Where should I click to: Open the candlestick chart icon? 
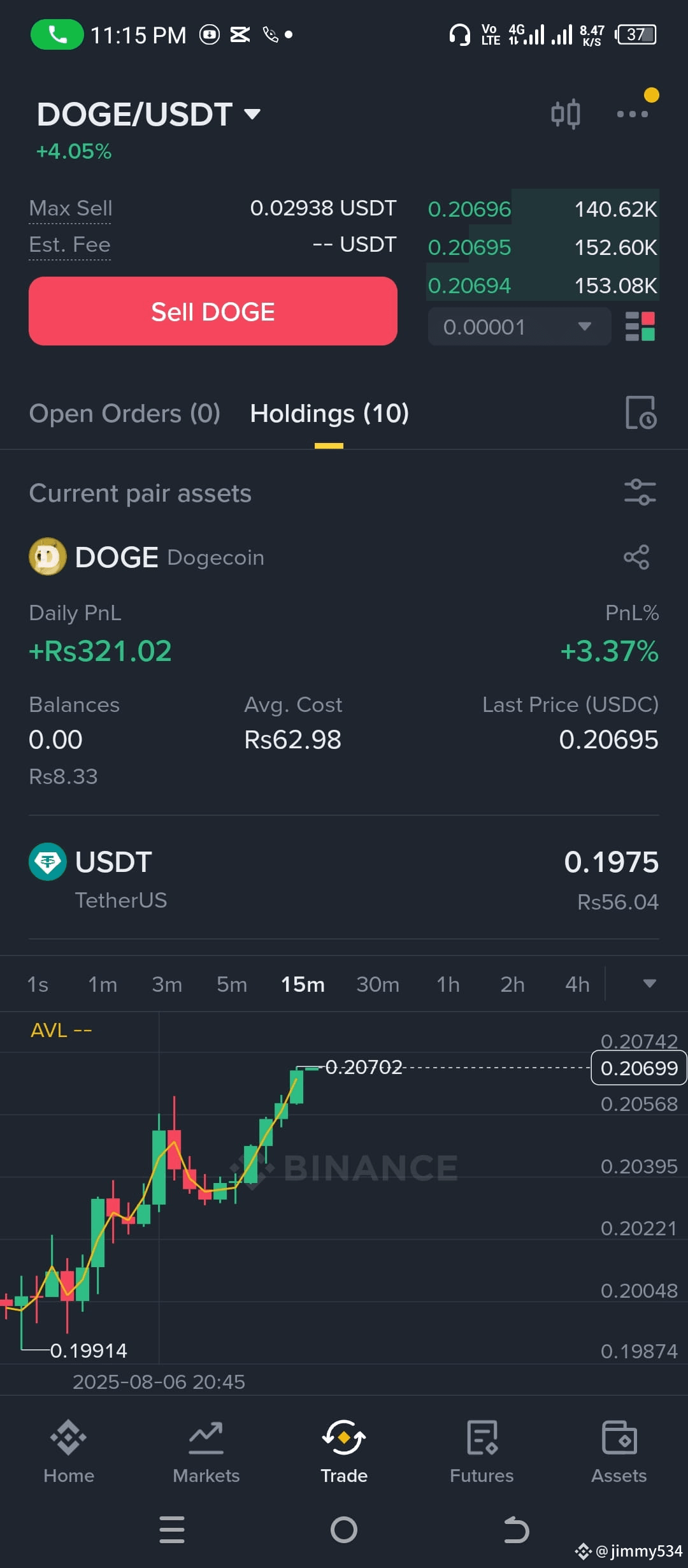566,114
